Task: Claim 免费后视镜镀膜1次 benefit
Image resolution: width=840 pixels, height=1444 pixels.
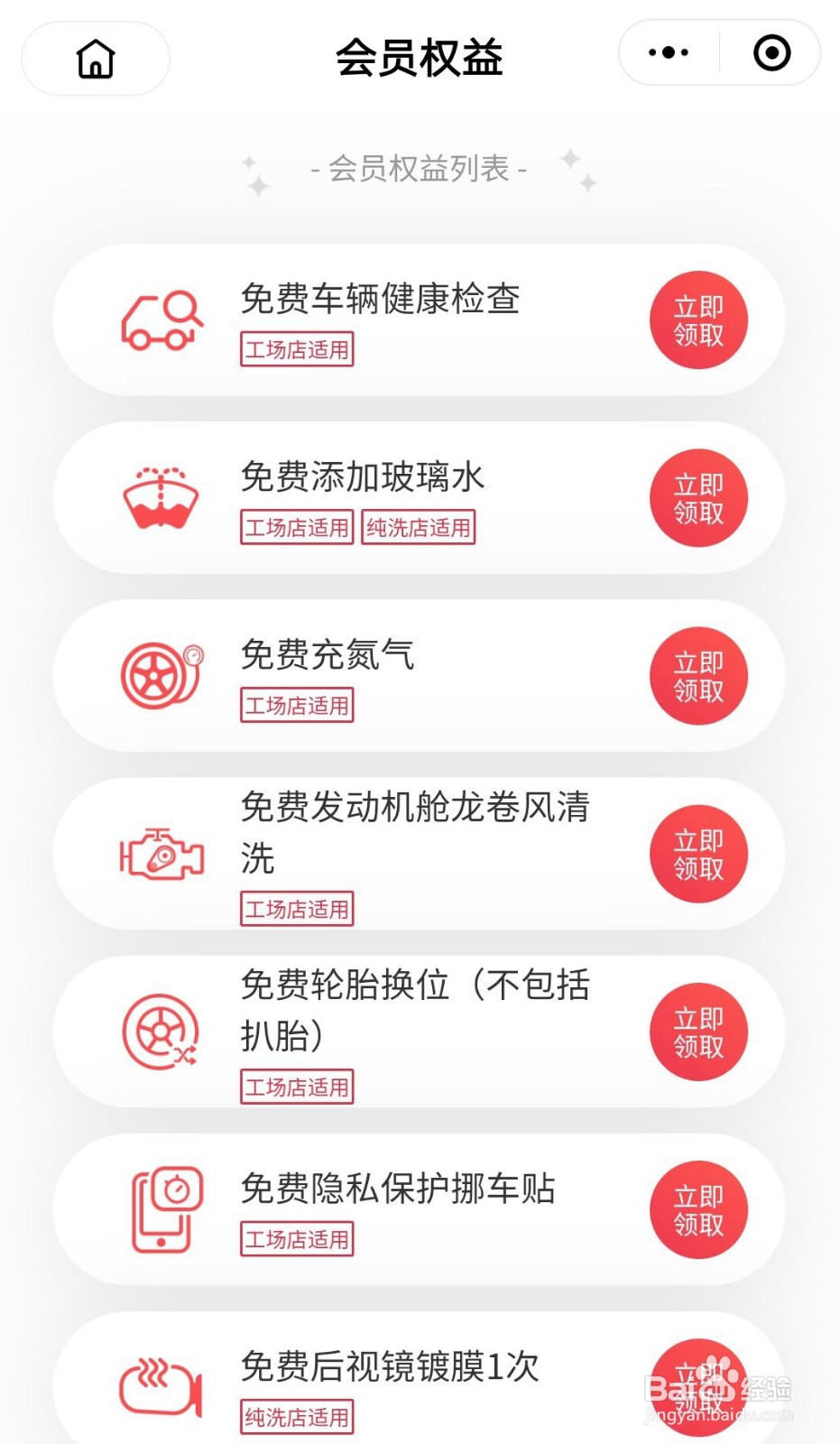Action: point(699,1387)
